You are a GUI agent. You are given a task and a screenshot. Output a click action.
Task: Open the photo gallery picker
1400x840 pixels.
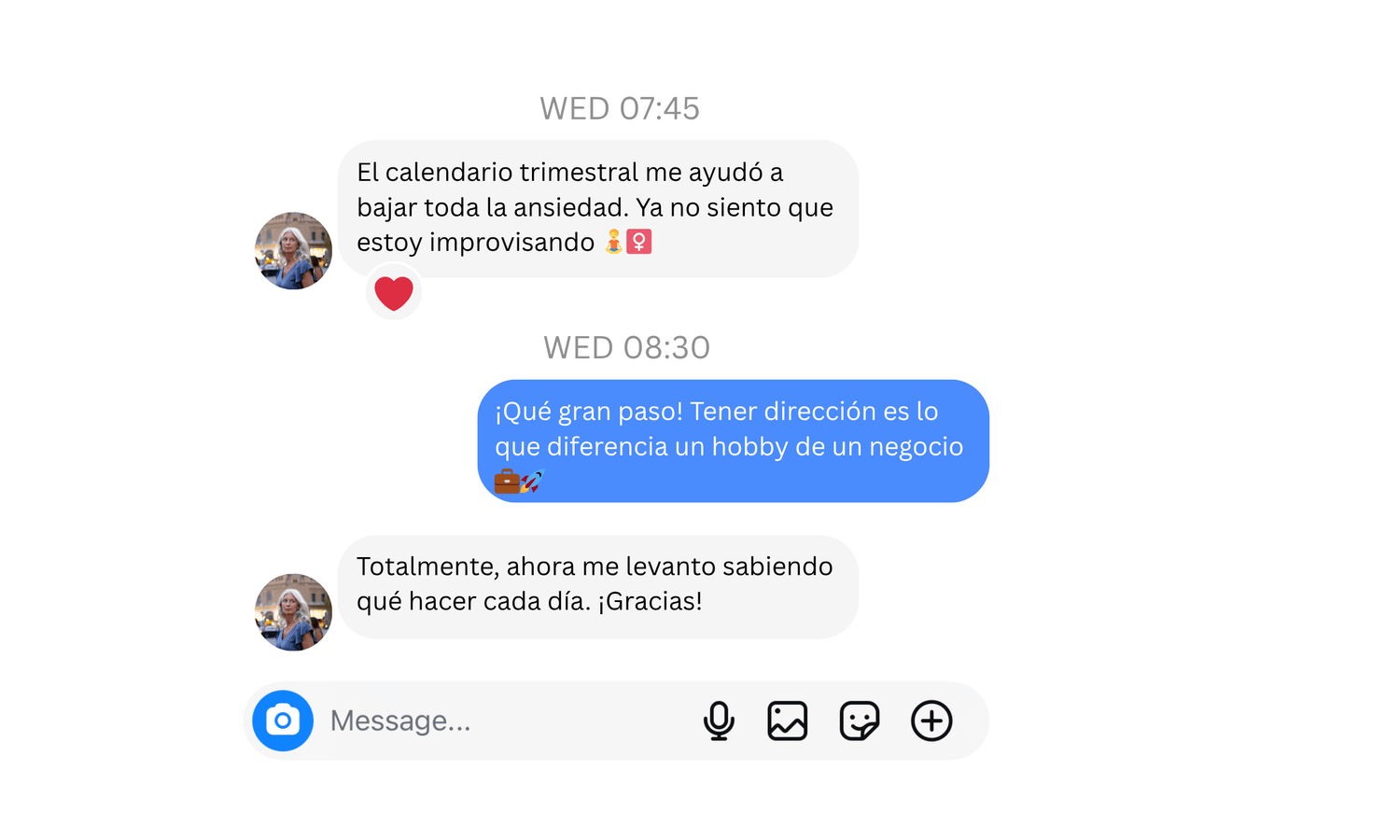pyautogui.click(x=788, y=721)
